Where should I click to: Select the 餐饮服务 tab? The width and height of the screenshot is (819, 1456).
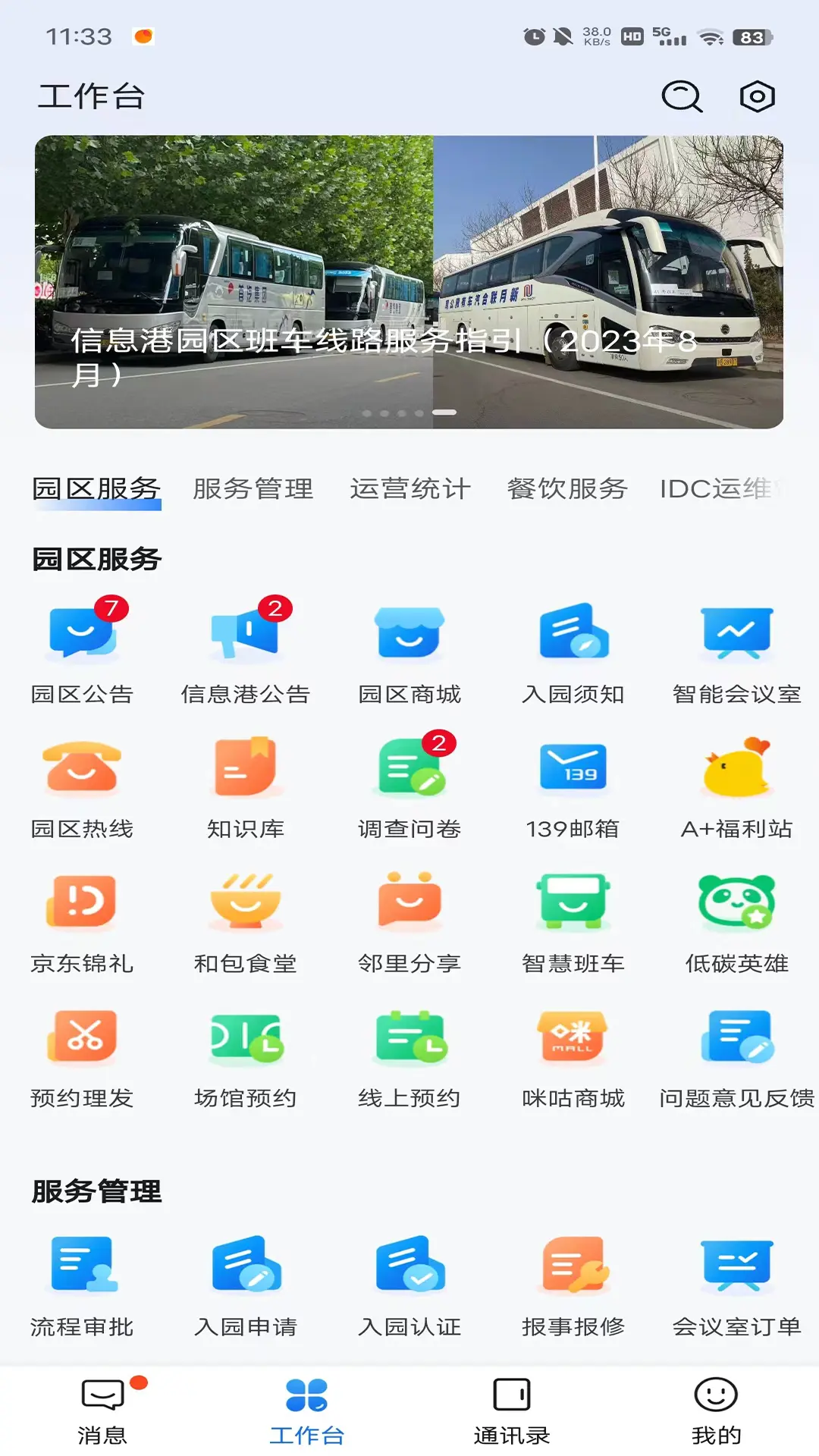[567, 489]
